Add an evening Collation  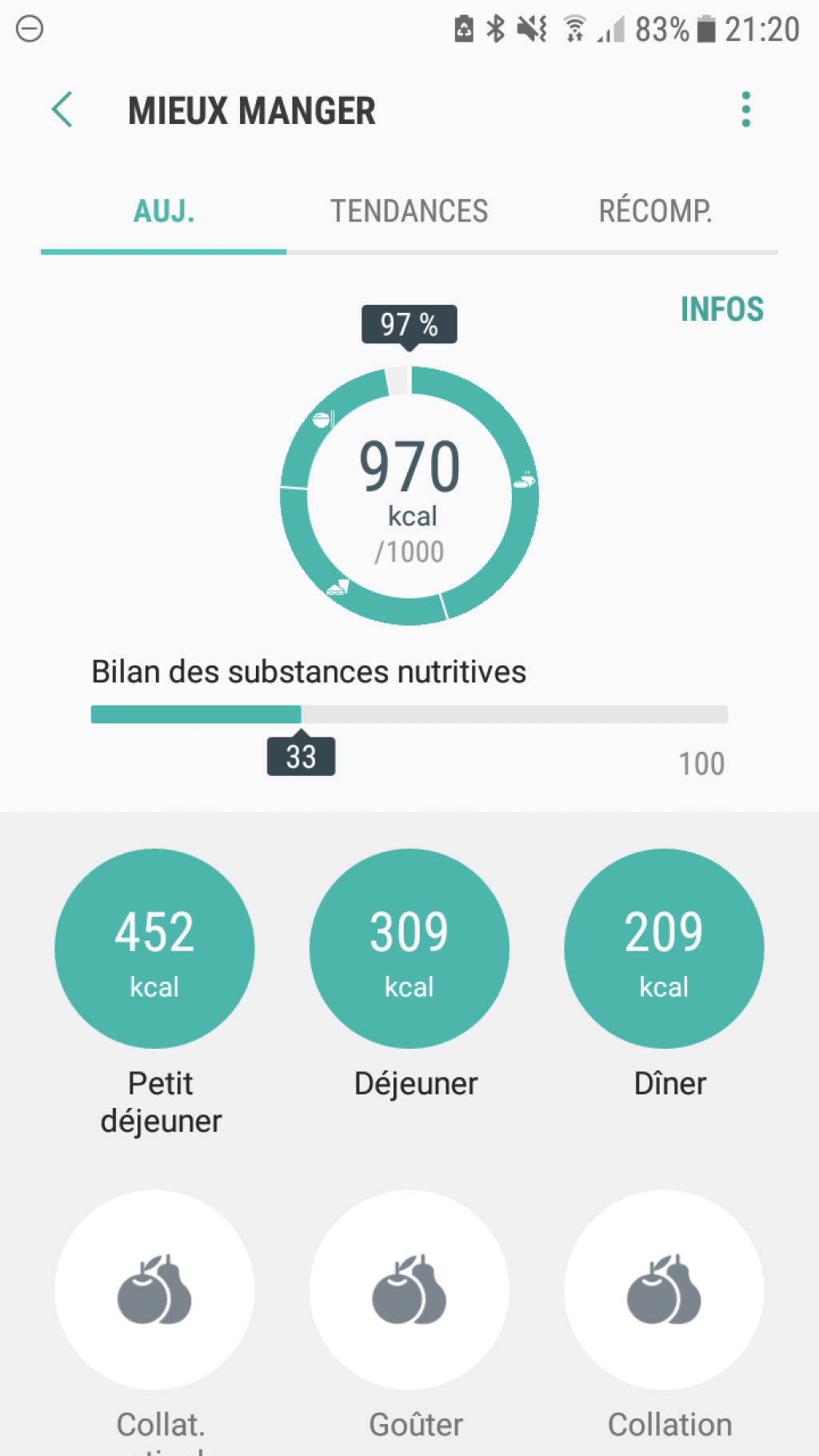coord(664,1290)
